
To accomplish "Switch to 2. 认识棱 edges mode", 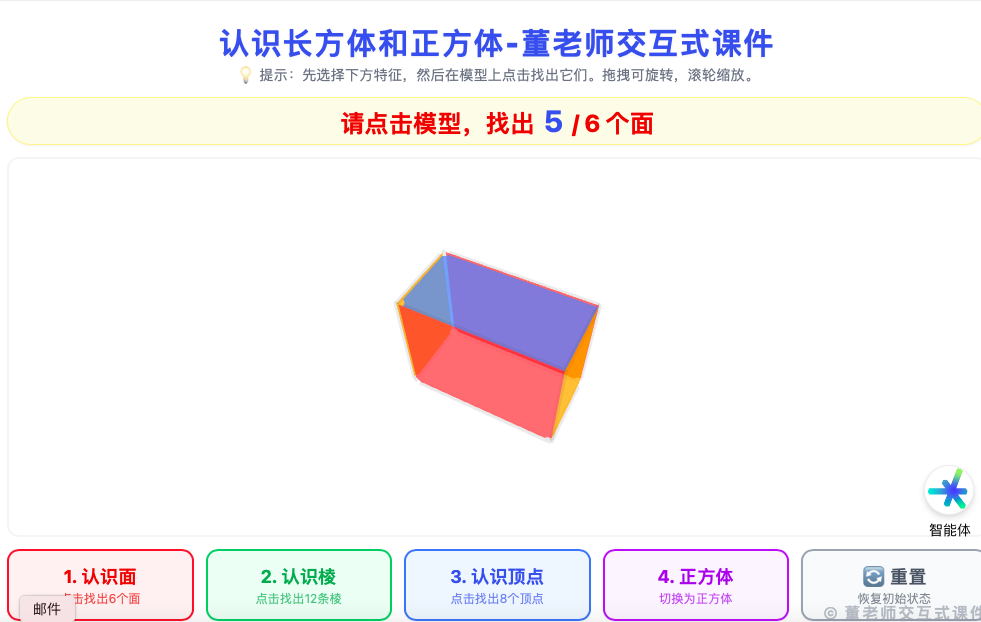I will 298,584.
